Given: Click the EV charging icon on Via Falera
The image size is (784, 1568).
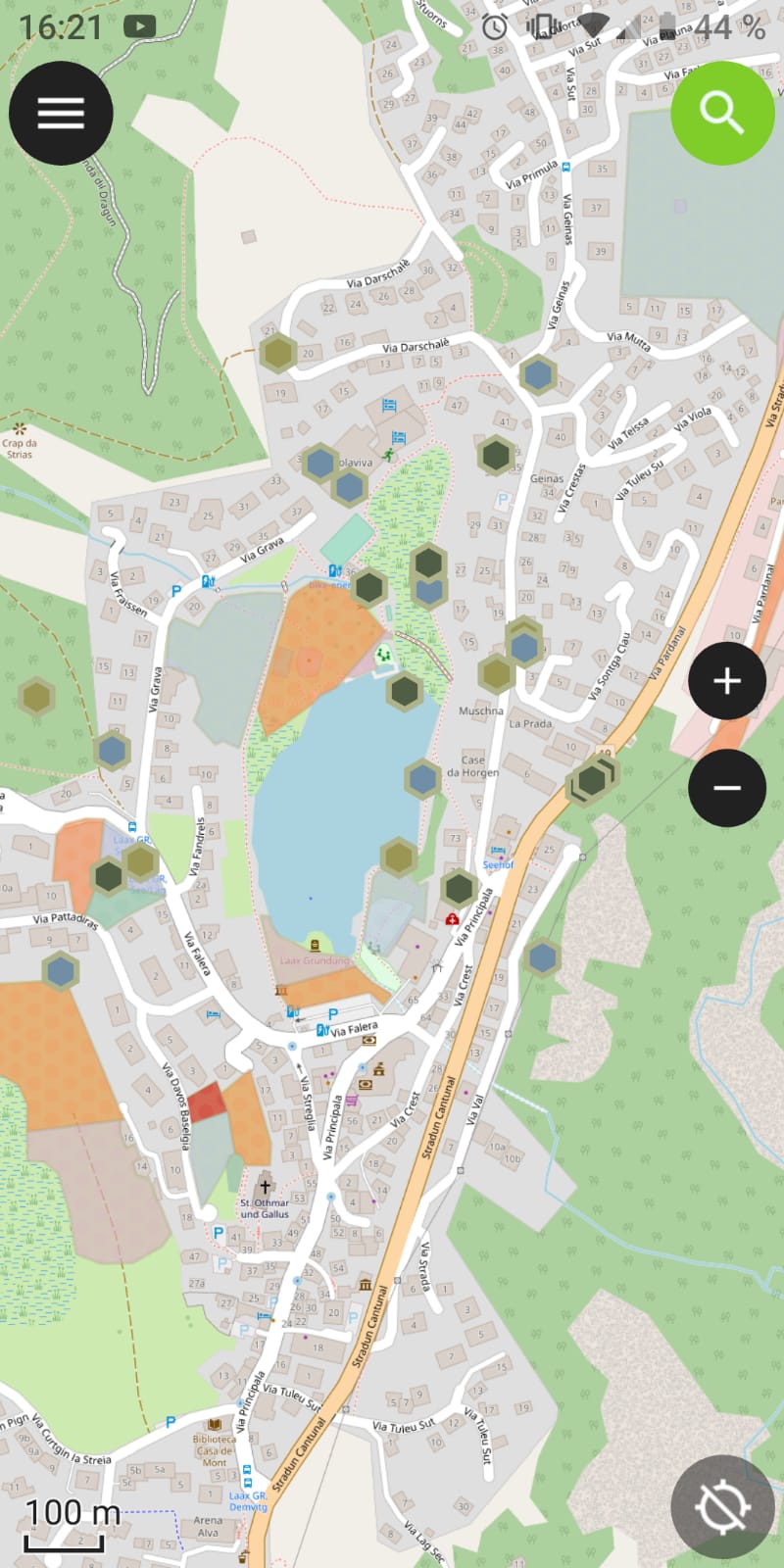Looking at the screenshot, I should pyautogui.click(x=322, y=1029).
